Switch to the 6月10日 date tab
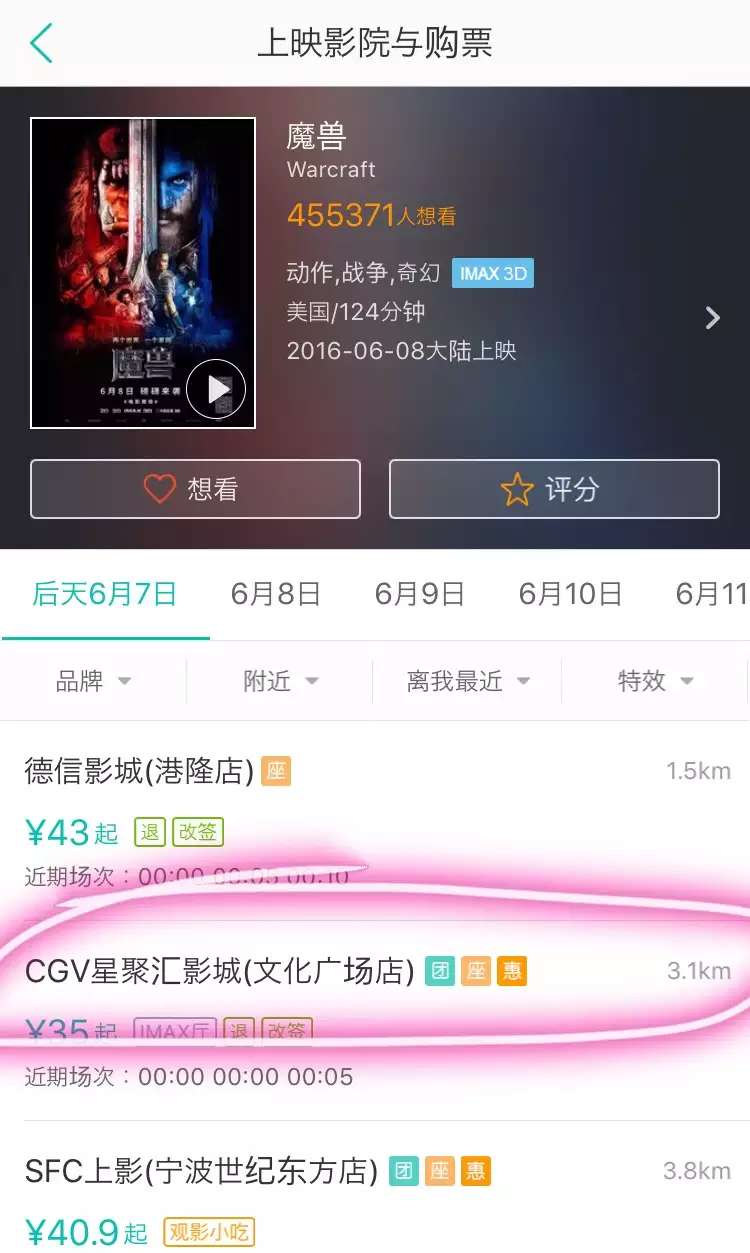Image resolution: width=750 pixels, height=1253 pixels. (570, 594)
